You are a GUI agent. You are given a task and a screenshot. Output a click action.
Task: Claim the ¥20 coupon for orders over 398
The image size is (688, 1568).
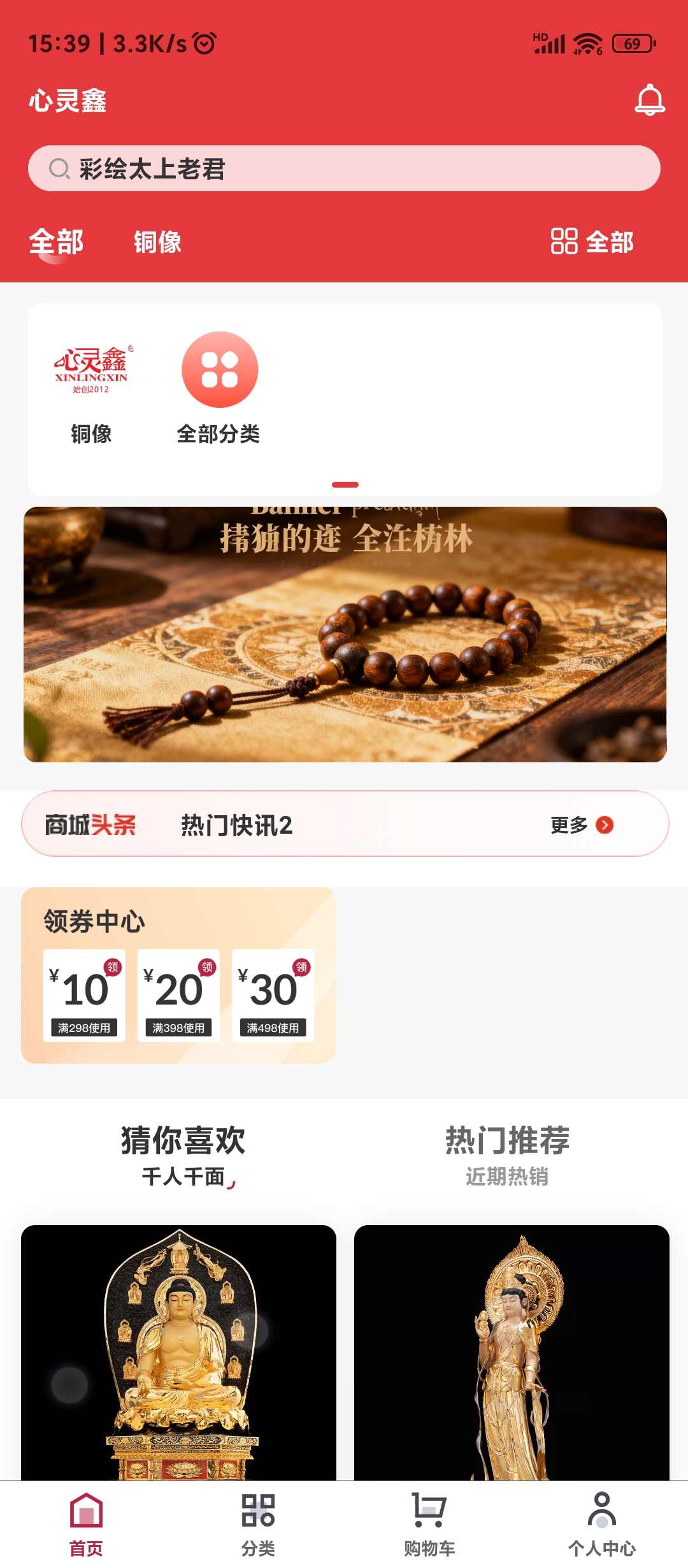click(178, 995)
